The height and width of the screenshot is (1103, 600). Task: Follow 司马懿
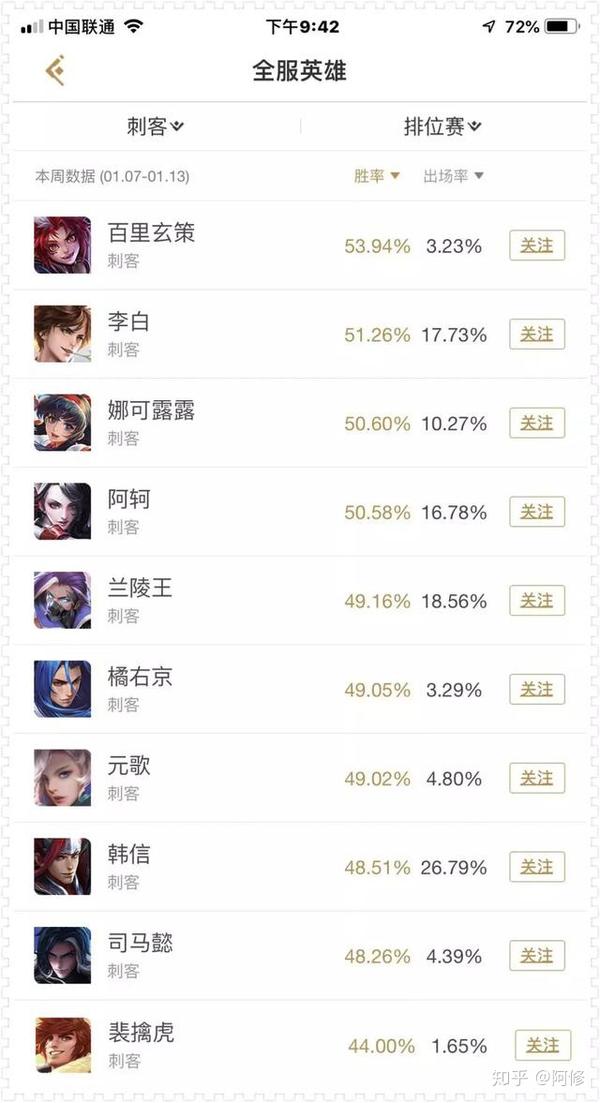pos(537,956)
